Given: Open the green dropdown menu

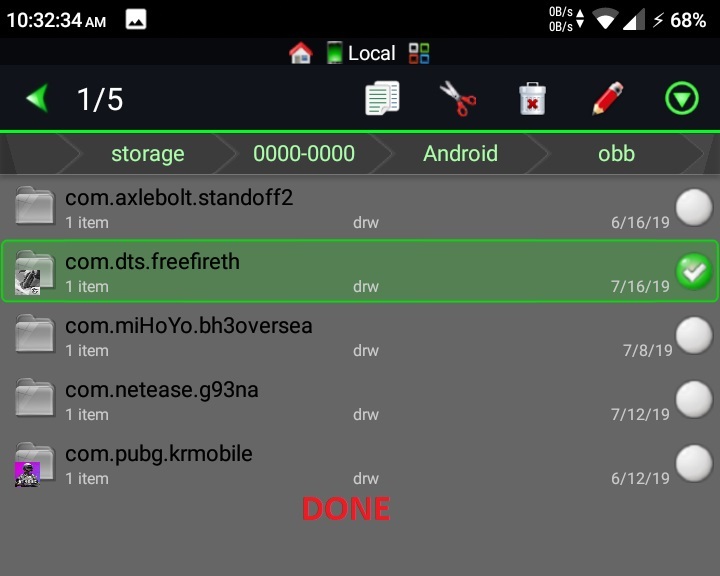Looking at the screenshot, I should 682,98.
